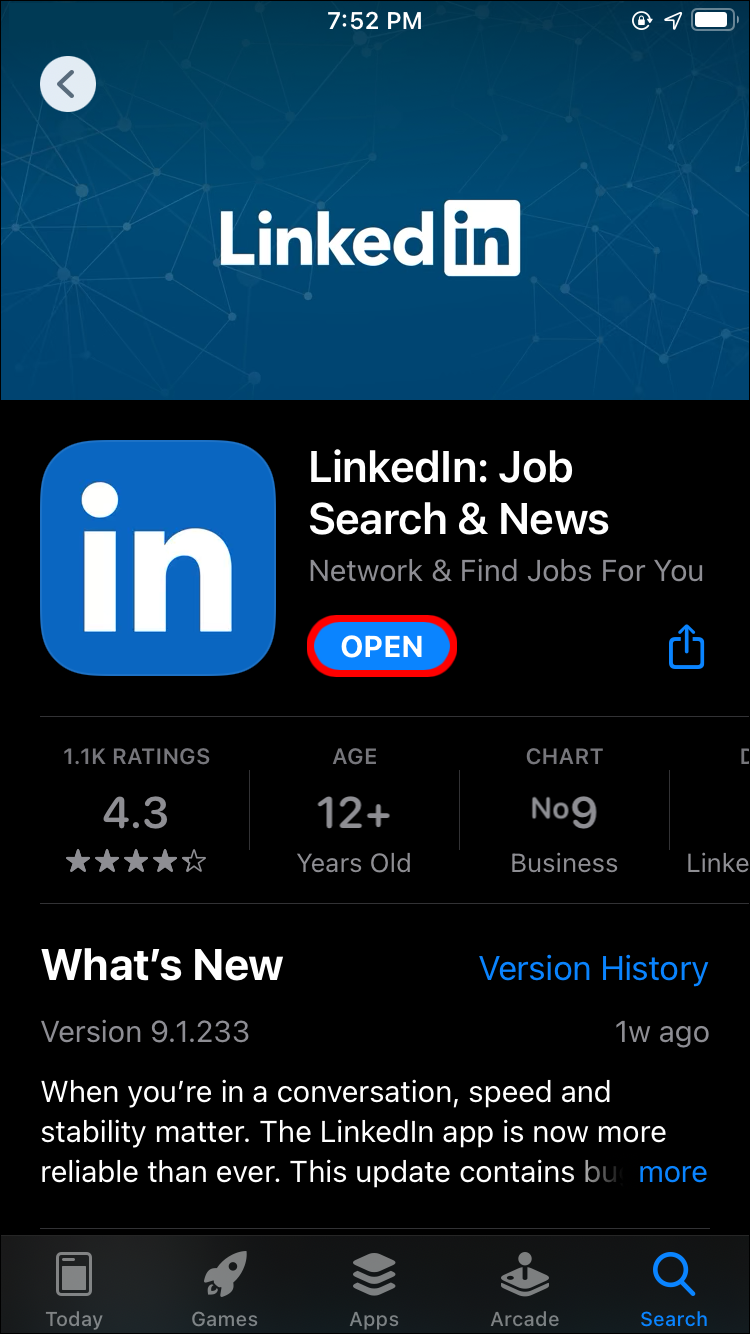Switch to the Today tab

tap(74, 1289)
